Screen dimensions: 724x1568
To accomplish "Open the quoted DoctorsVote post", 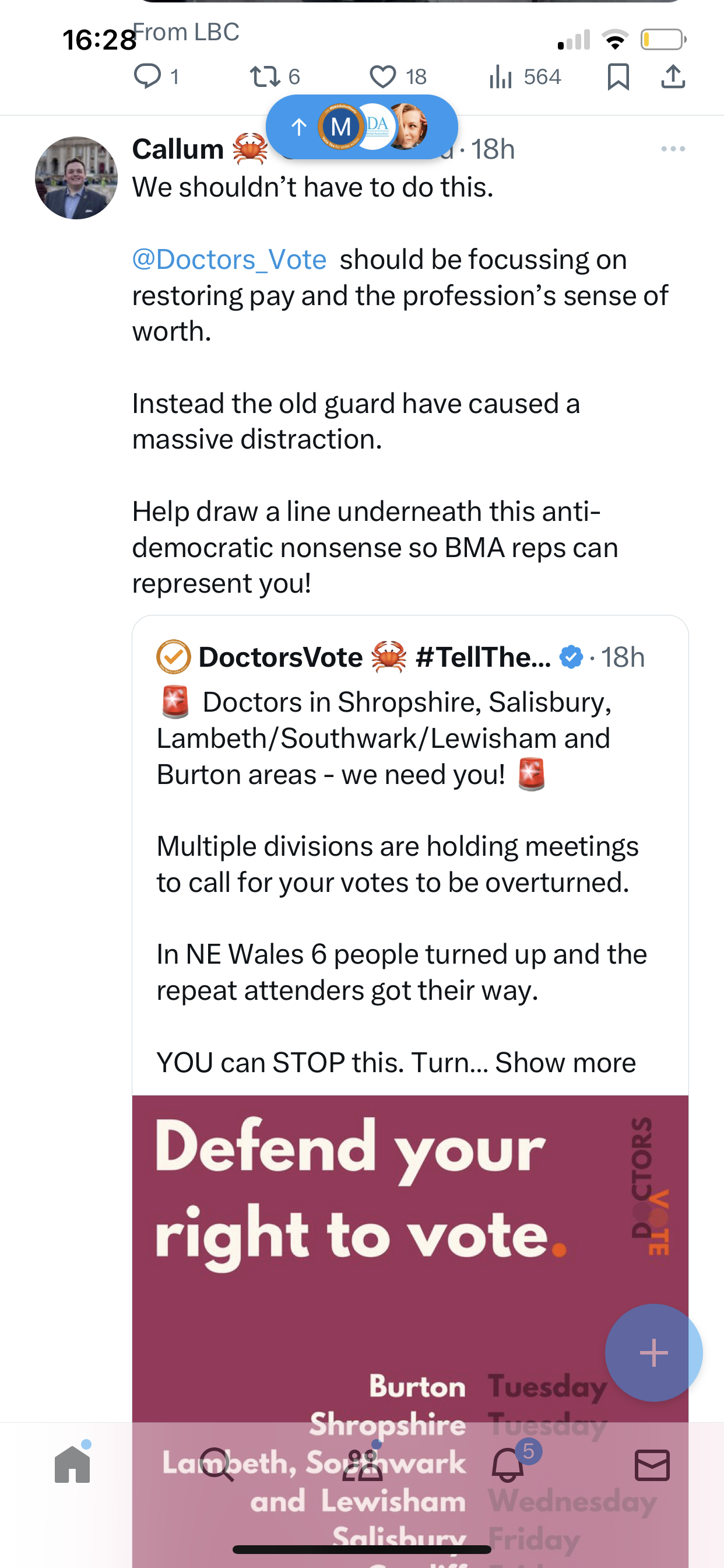I will tap(410, 852).
